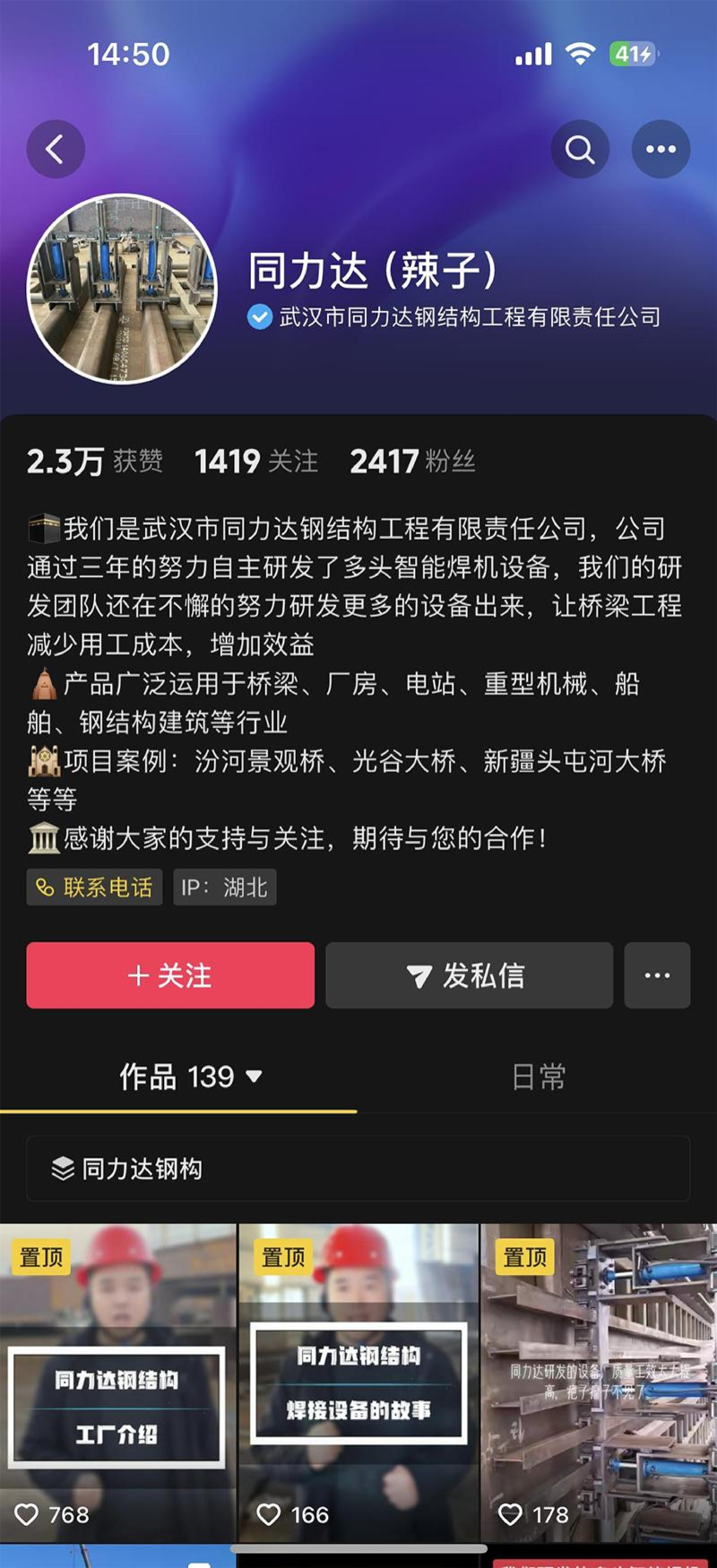Screen dimensions: 717x1568
Task: View the 2417 粉丝 followers list
Action: coord(412,462)
